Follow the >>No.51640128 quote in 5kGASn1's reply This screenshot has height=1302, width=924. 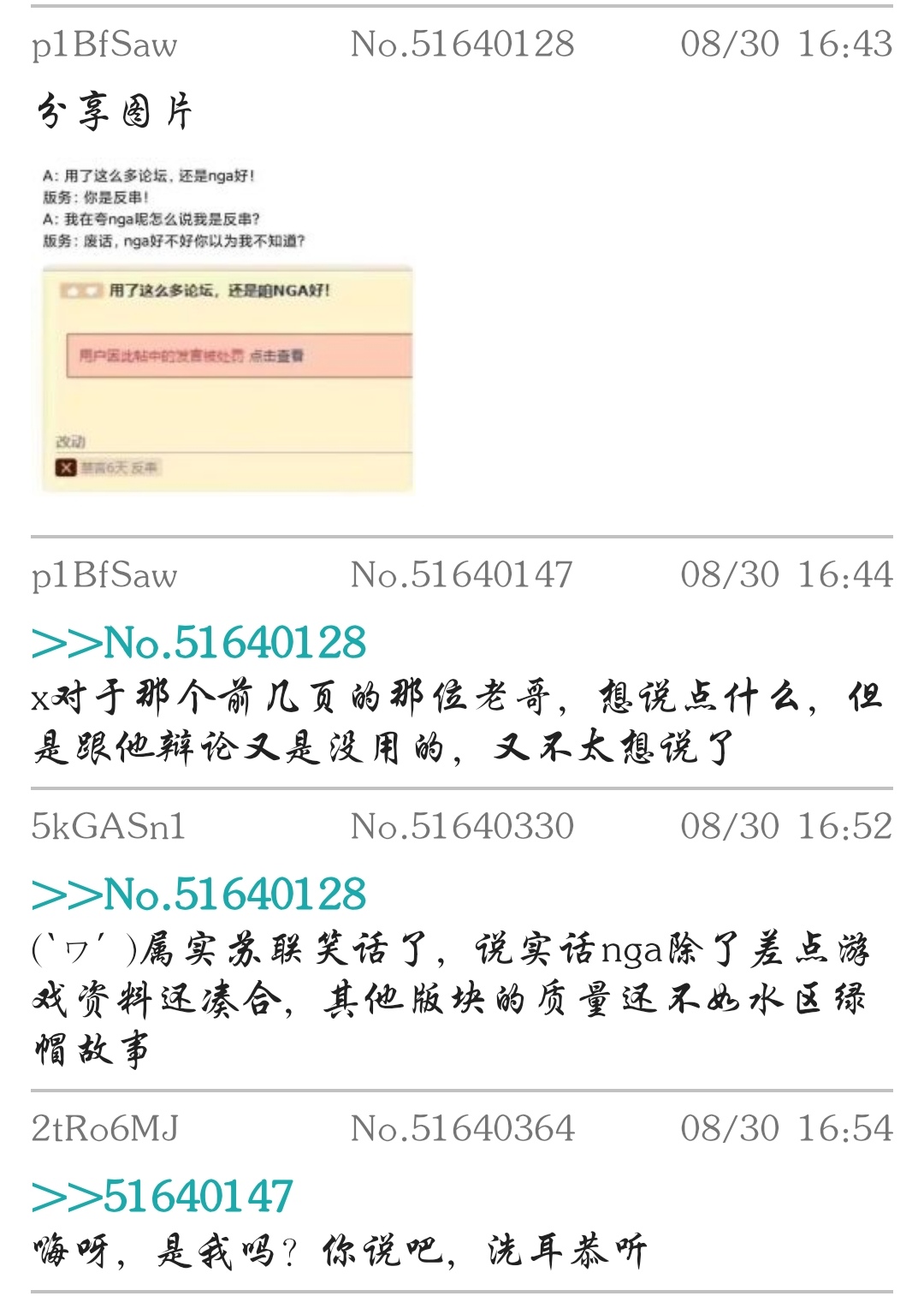[198, 895]
